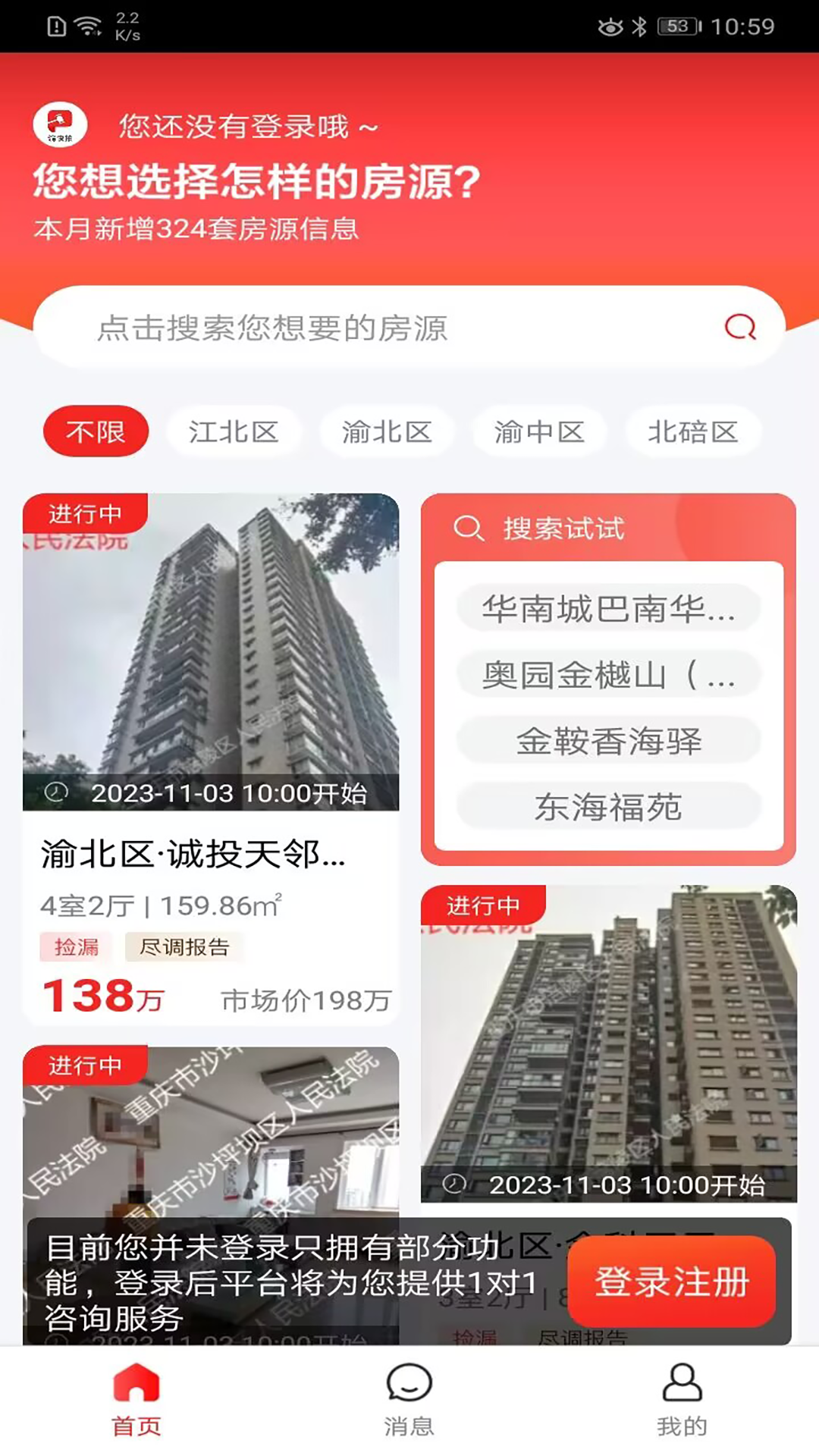The height and width of the screenshot is (1456, 819).
Task: Choose the 北碚区 district chip
Action: pyautogui.click(x=692, y=431)
